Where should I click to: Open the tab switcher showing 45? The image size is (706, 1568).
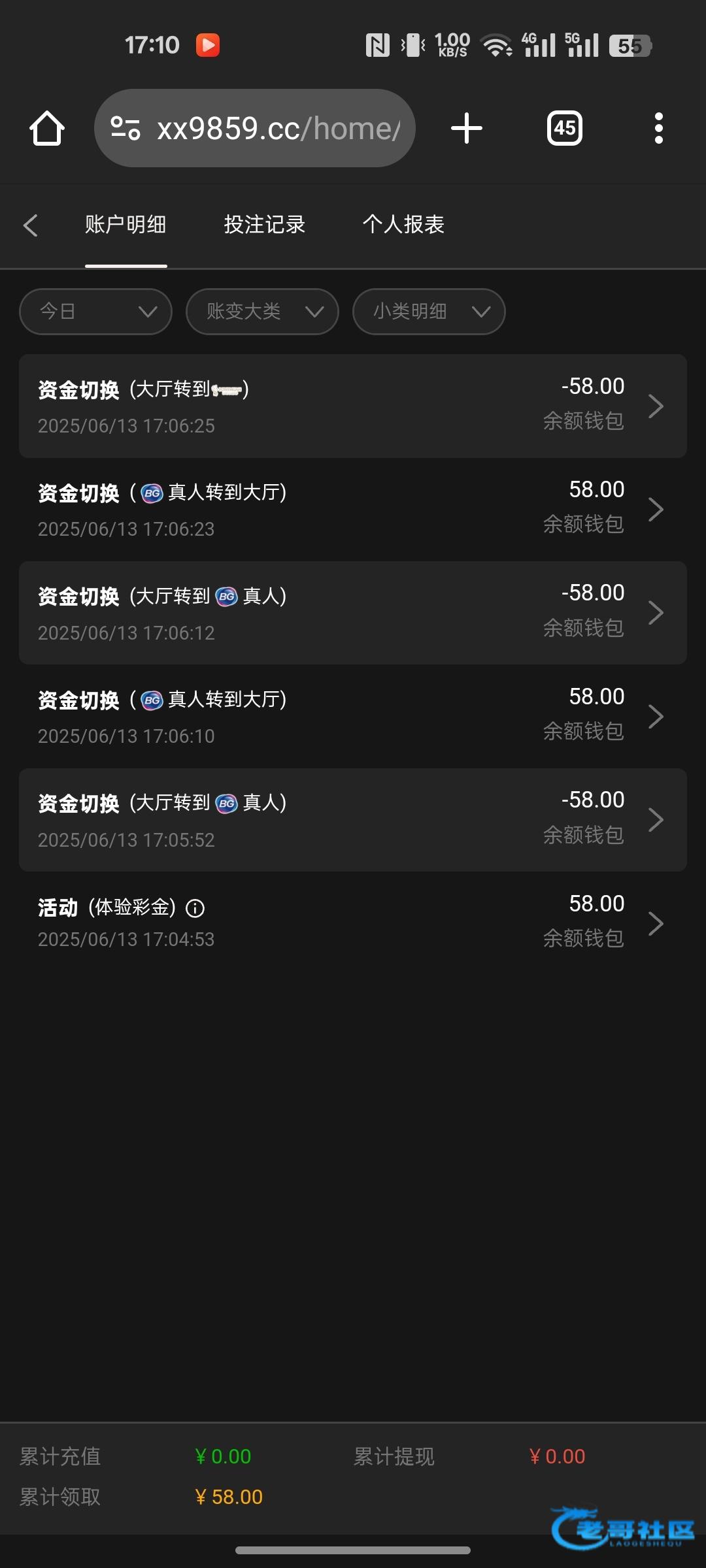[x=565, y=128]
